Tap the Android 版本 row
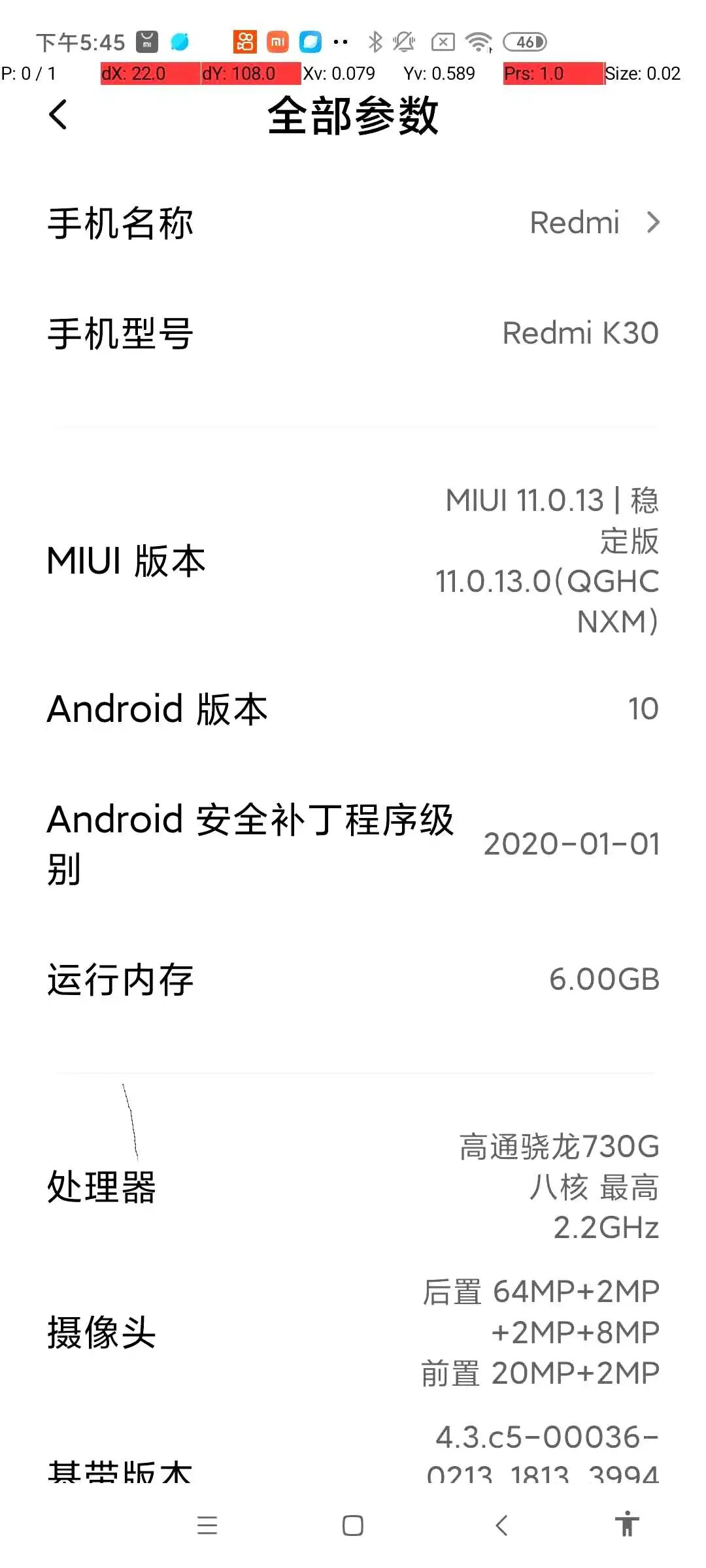The height and width of the screenshot is (1568, 706). [x=353, y=709]
